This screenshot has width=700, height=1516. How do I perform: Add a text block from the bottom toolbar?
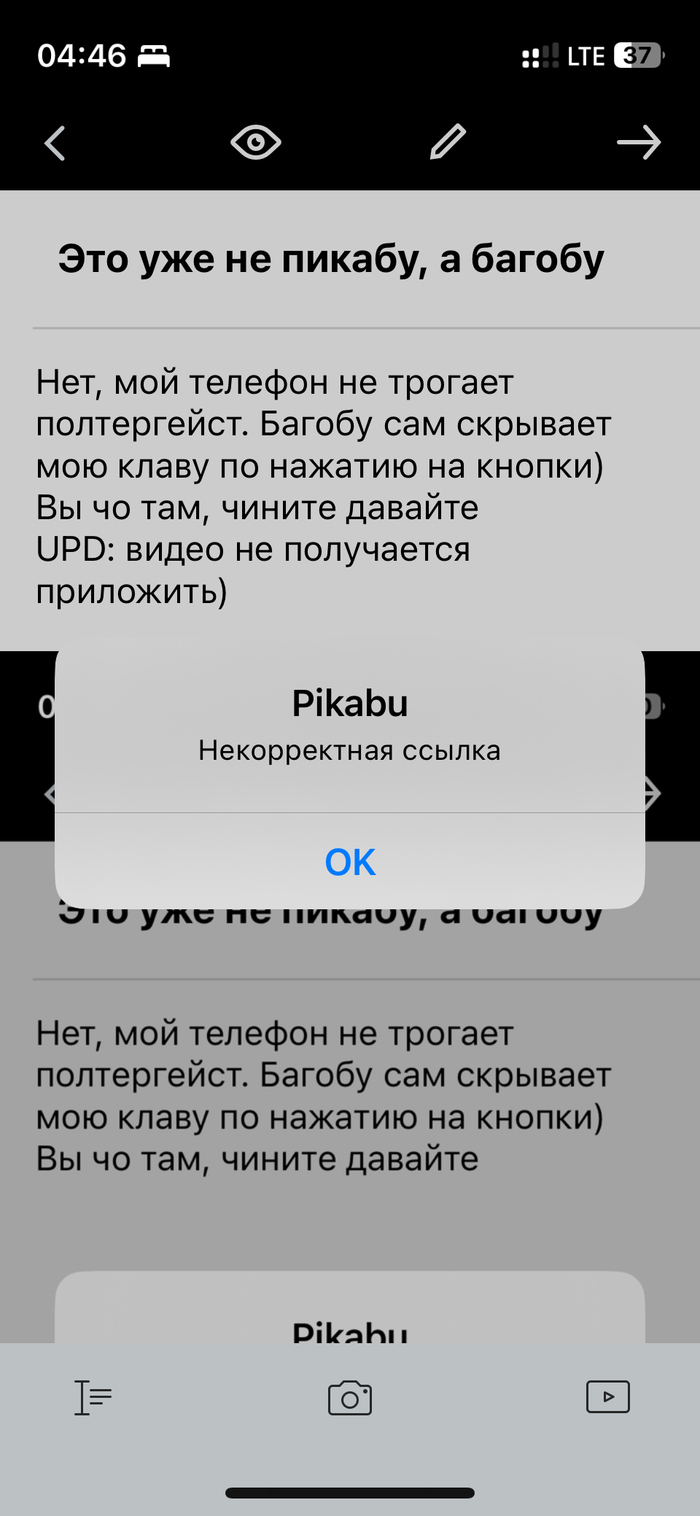point(93,1397)
